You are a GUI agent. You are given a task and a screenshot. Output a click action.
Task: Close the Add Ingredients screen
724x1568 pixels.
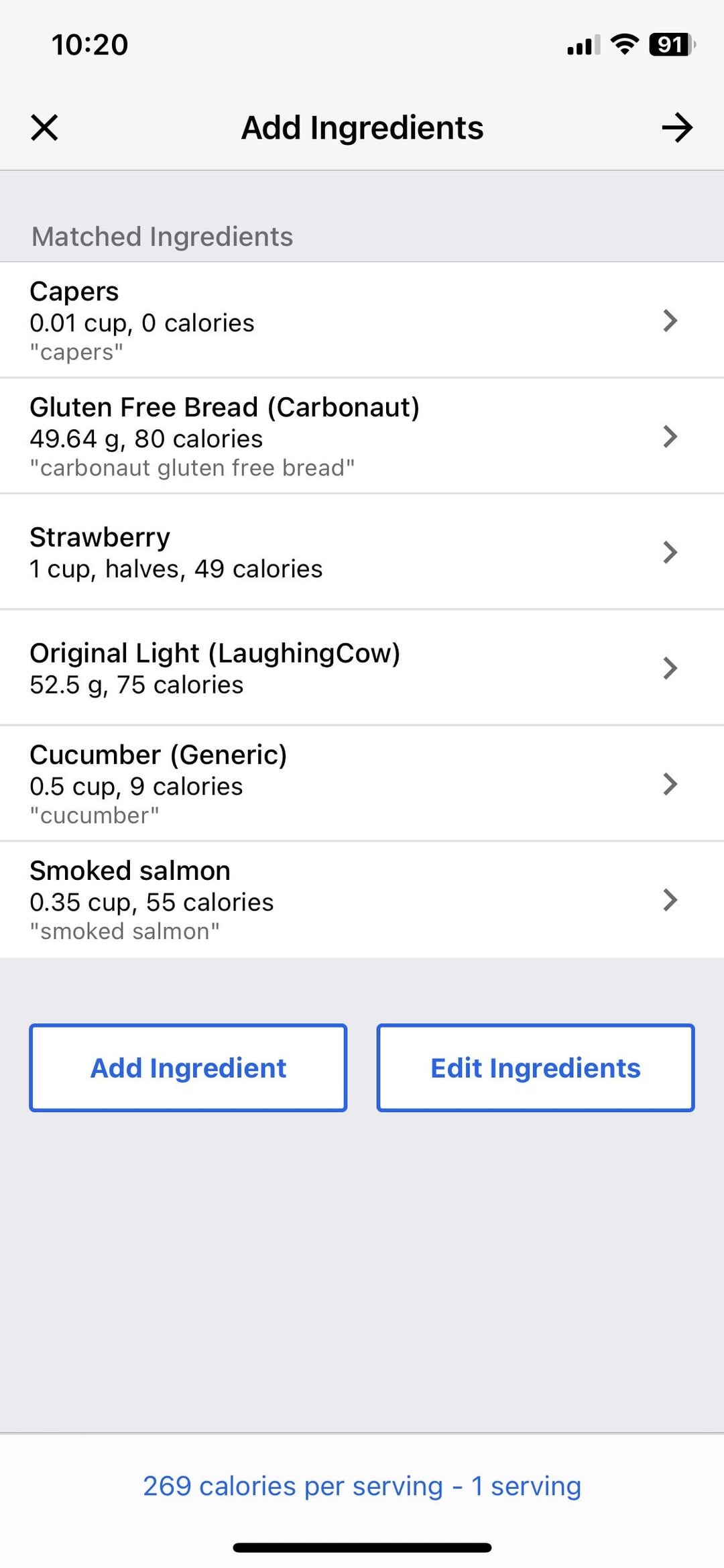(x=44, y=127)
